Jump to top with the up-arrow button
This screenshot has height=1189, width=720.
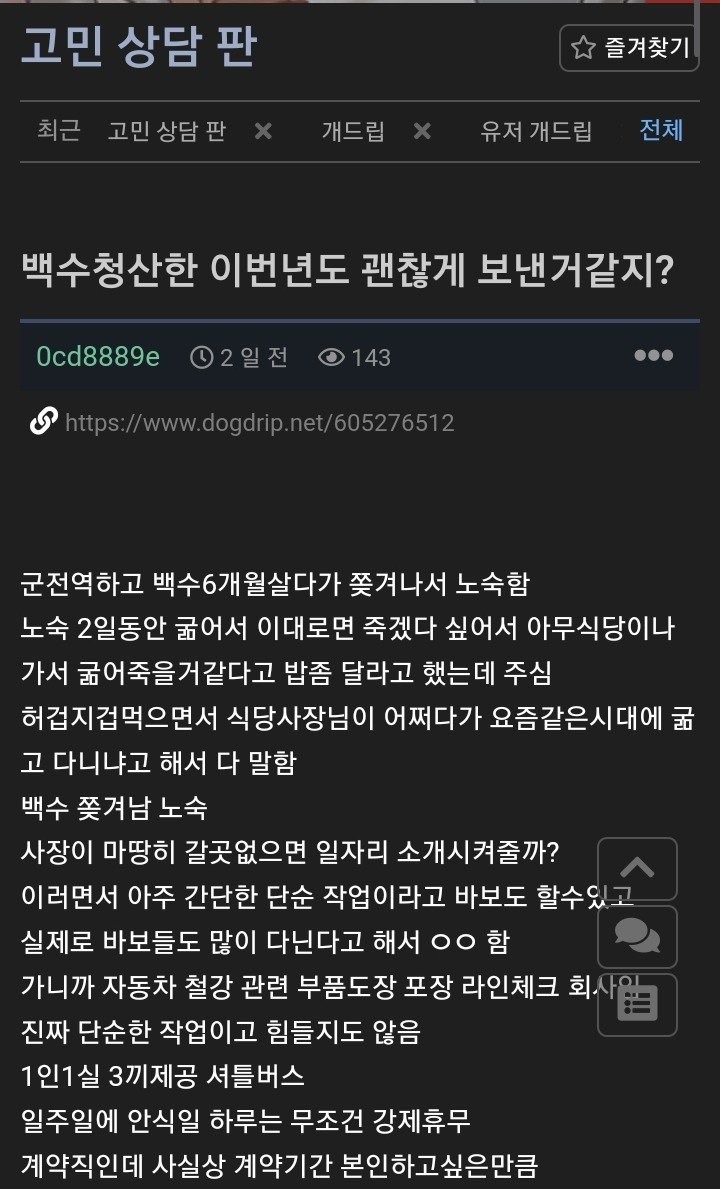coord(637,868)
